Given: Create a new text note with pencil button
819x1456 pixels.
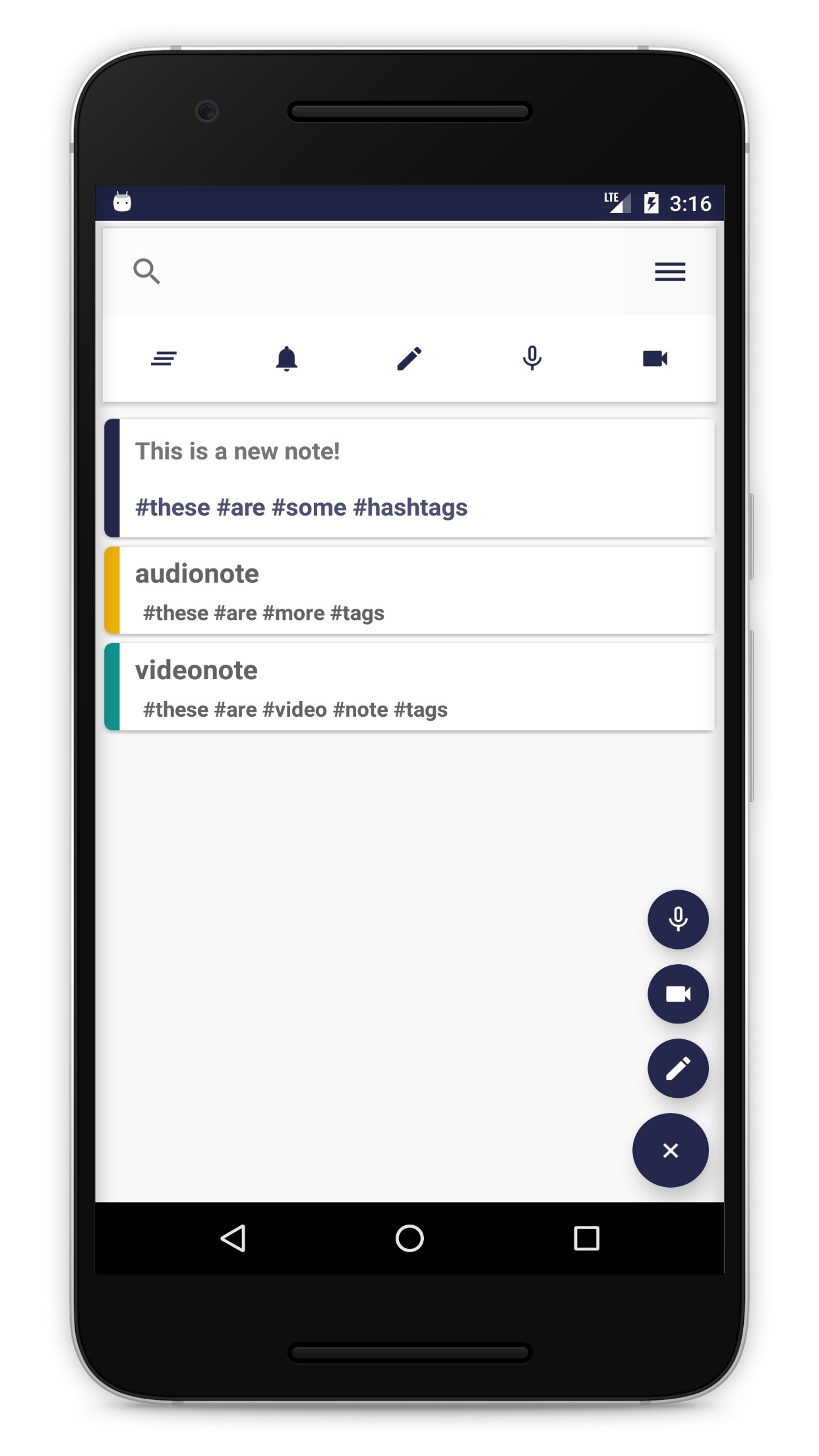Looking at the screenshot, I should point(678,1068).
